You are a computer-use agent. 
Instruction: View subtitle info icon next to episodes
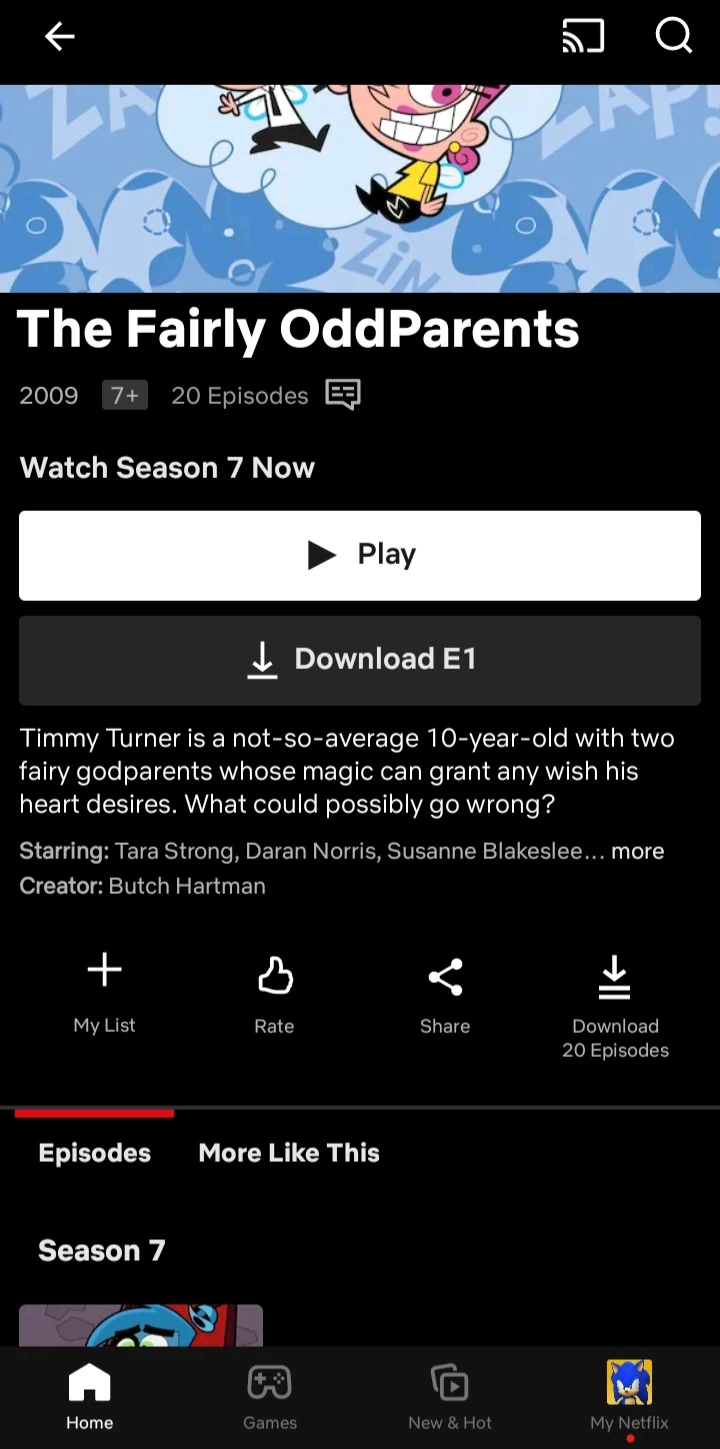(342, 395)
